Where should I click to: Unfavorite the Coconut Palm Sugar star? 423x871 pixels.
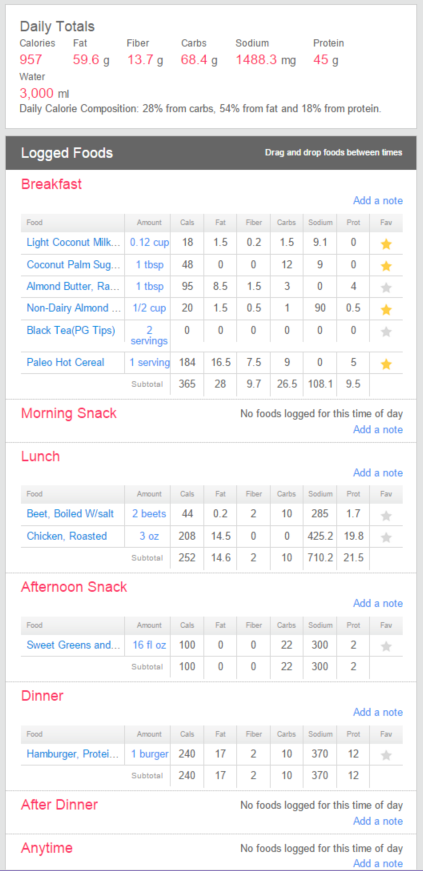[386, 266]
